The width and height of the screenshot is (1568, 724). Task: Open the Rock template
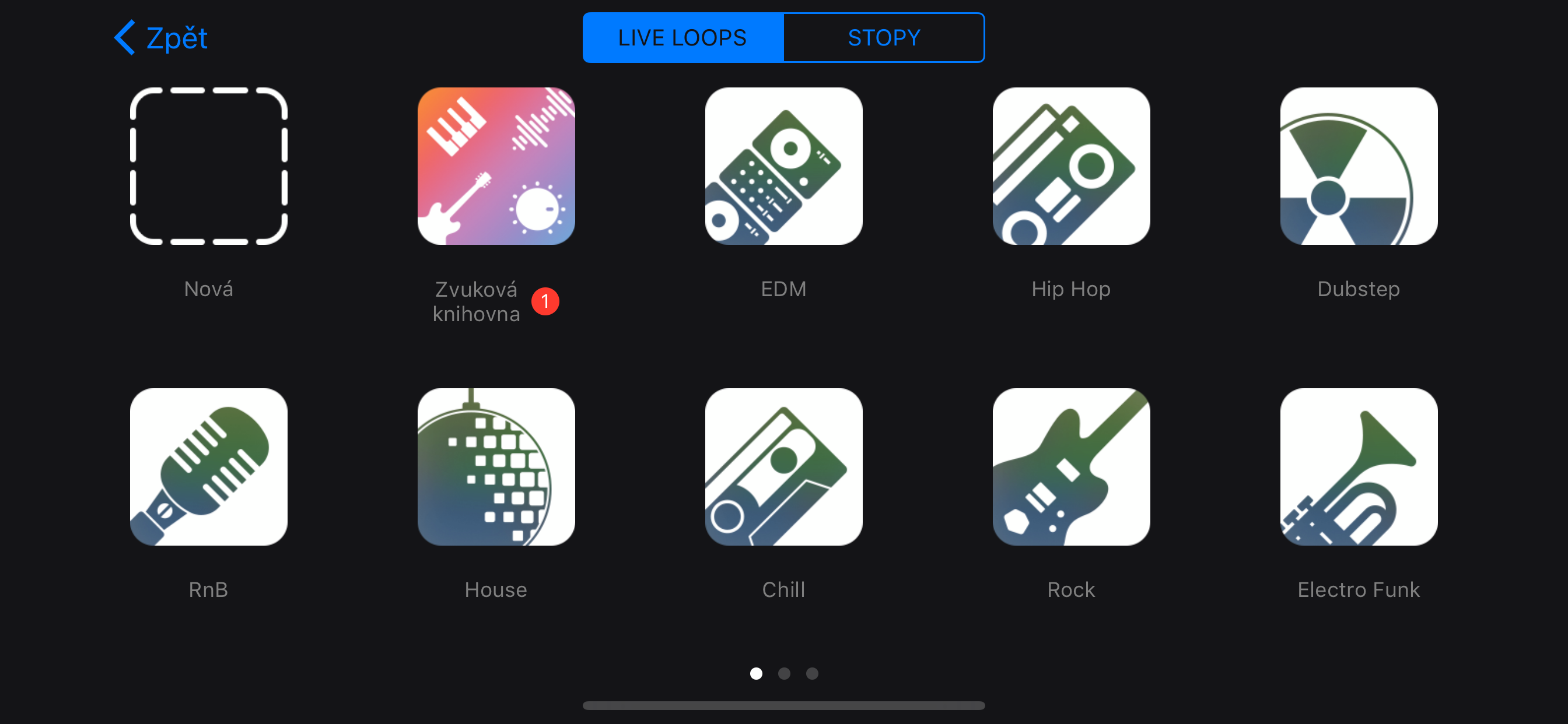point(1070,467)
